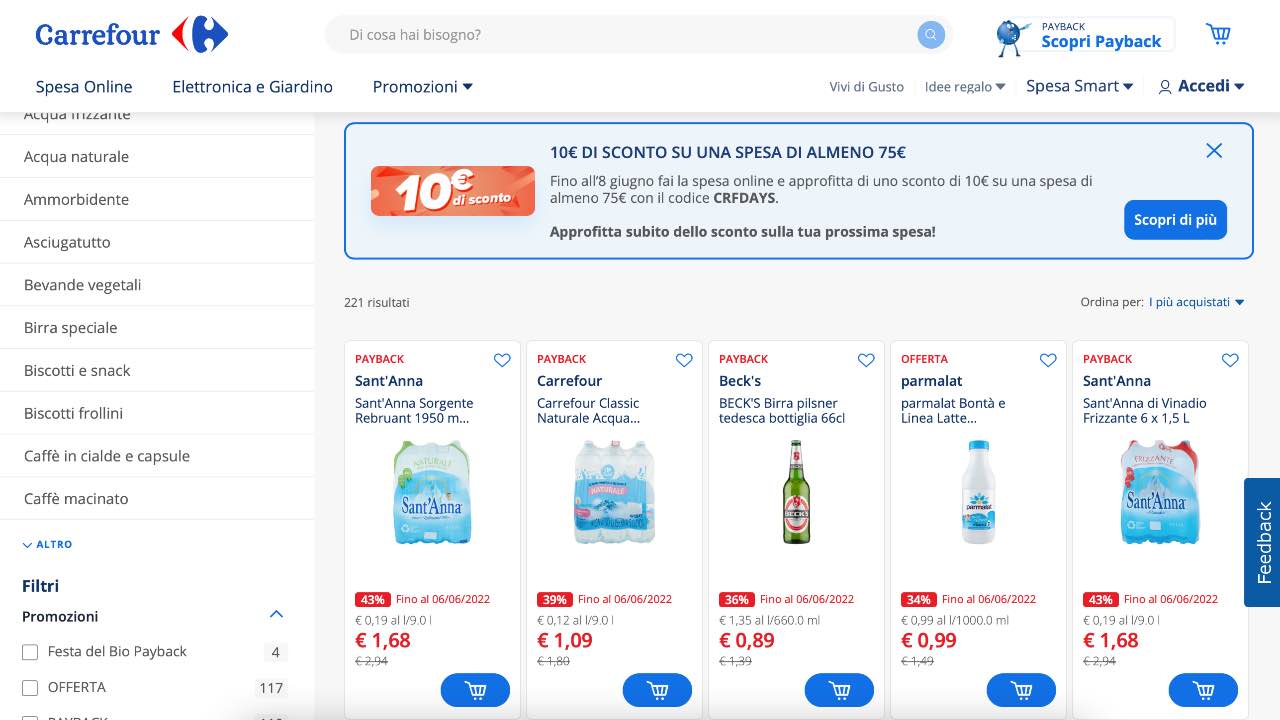
Task: Collapse the Promozioni filter section
Action: [x=277, y=615]
